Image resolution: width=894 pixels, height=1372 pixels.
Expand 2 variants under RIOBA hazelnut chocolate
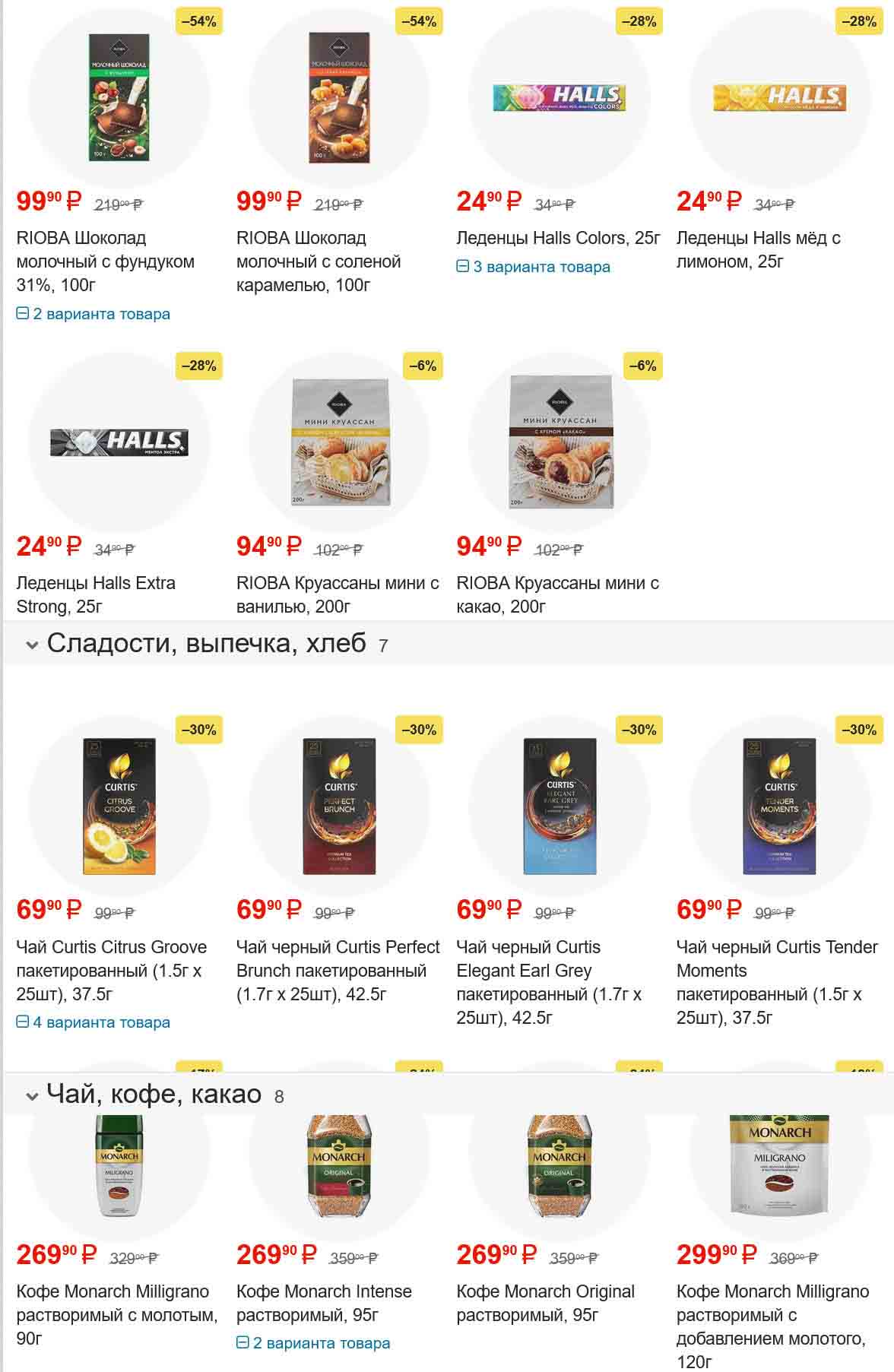point(94,314)
